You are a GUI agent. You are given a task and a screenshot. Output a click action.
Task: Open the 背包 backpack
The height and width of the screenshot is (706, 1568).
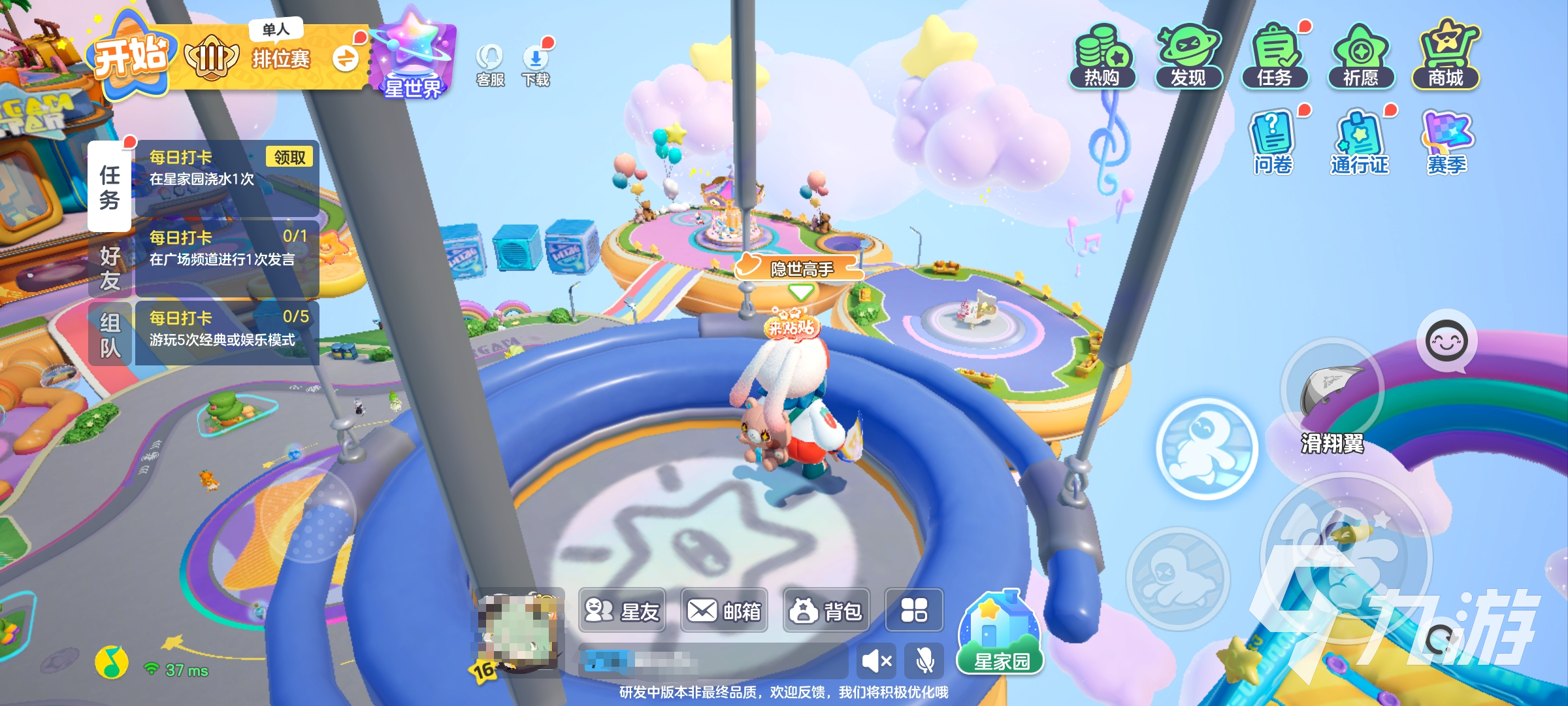[x=826, y=611]
